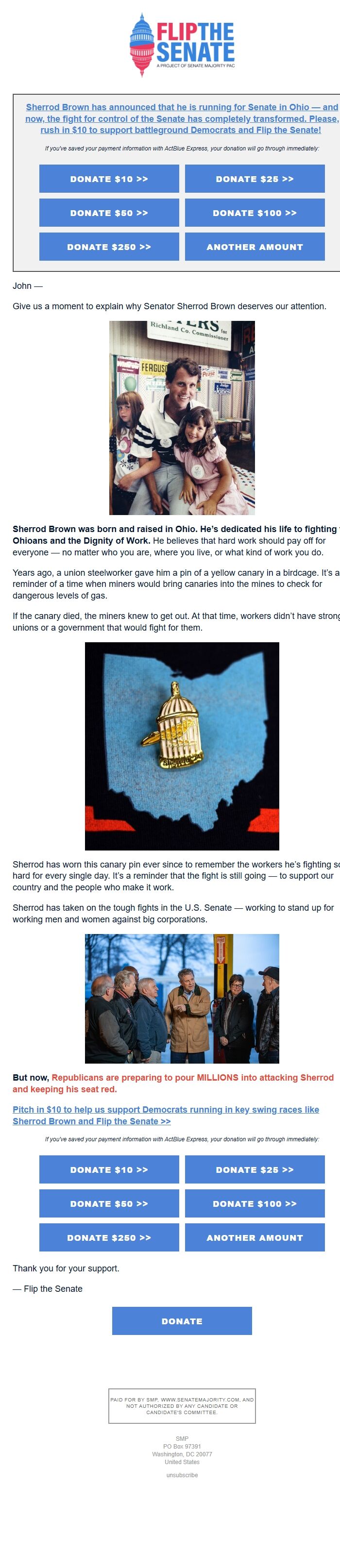The image size is (340, 1568).
Task: Select the lower DONATE $250 button
Action: pyautogui.click(x=109, y=1237)
